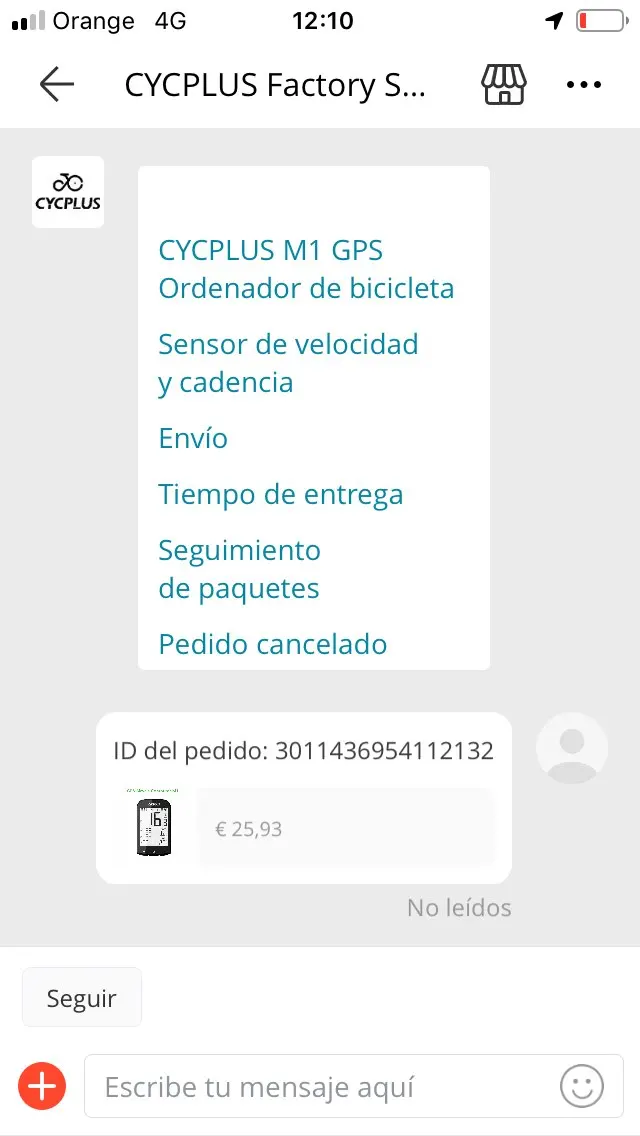Select Seguimiento de paquetes option

click(x=240, y=569)
